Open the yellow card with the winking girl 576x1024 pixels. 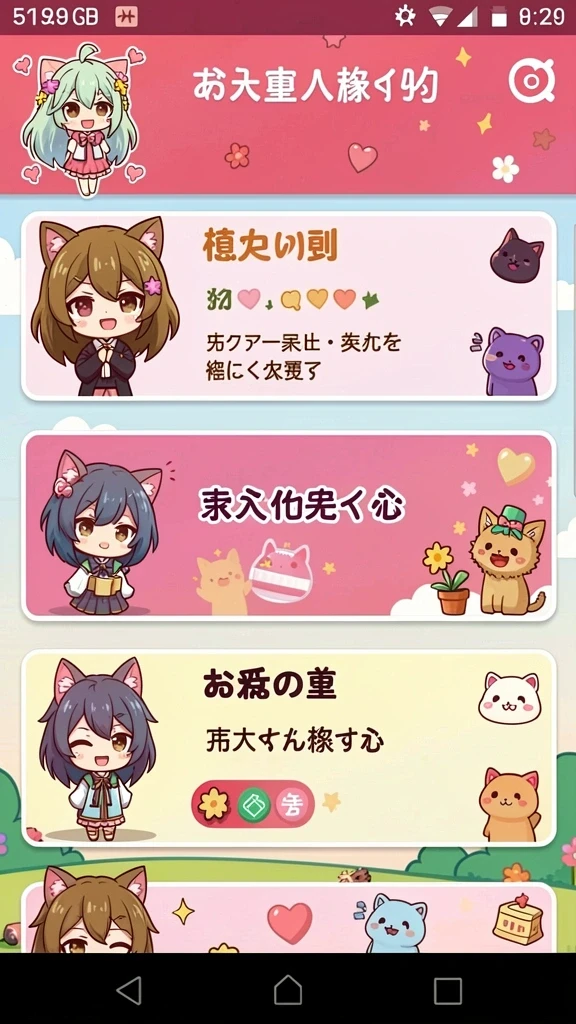289,748
